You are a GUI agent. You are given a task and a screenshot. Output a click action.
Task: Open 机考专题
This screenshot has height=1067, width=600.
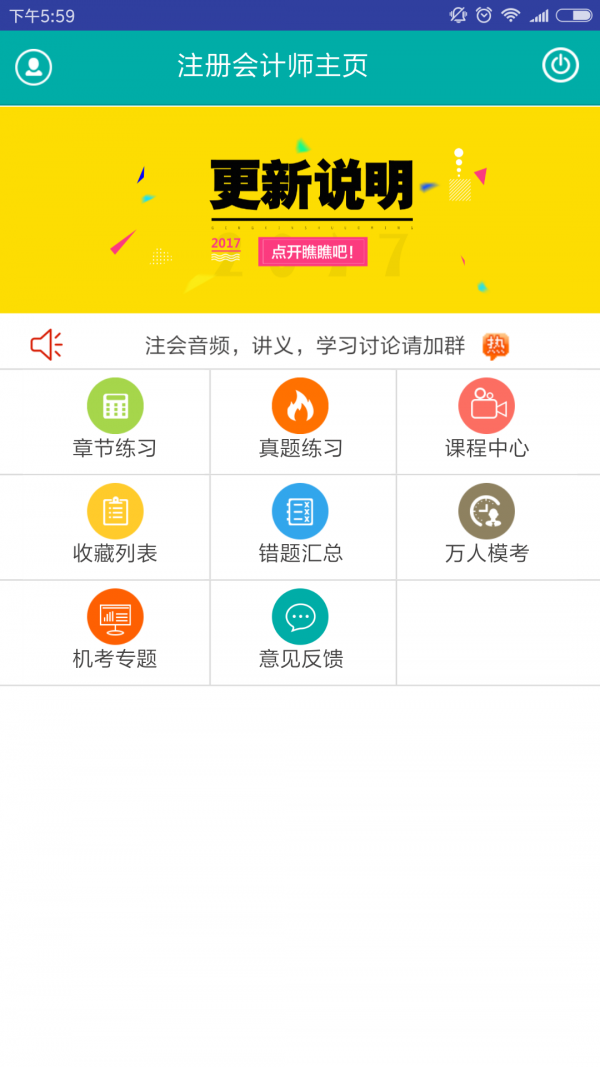click(115, 631)
